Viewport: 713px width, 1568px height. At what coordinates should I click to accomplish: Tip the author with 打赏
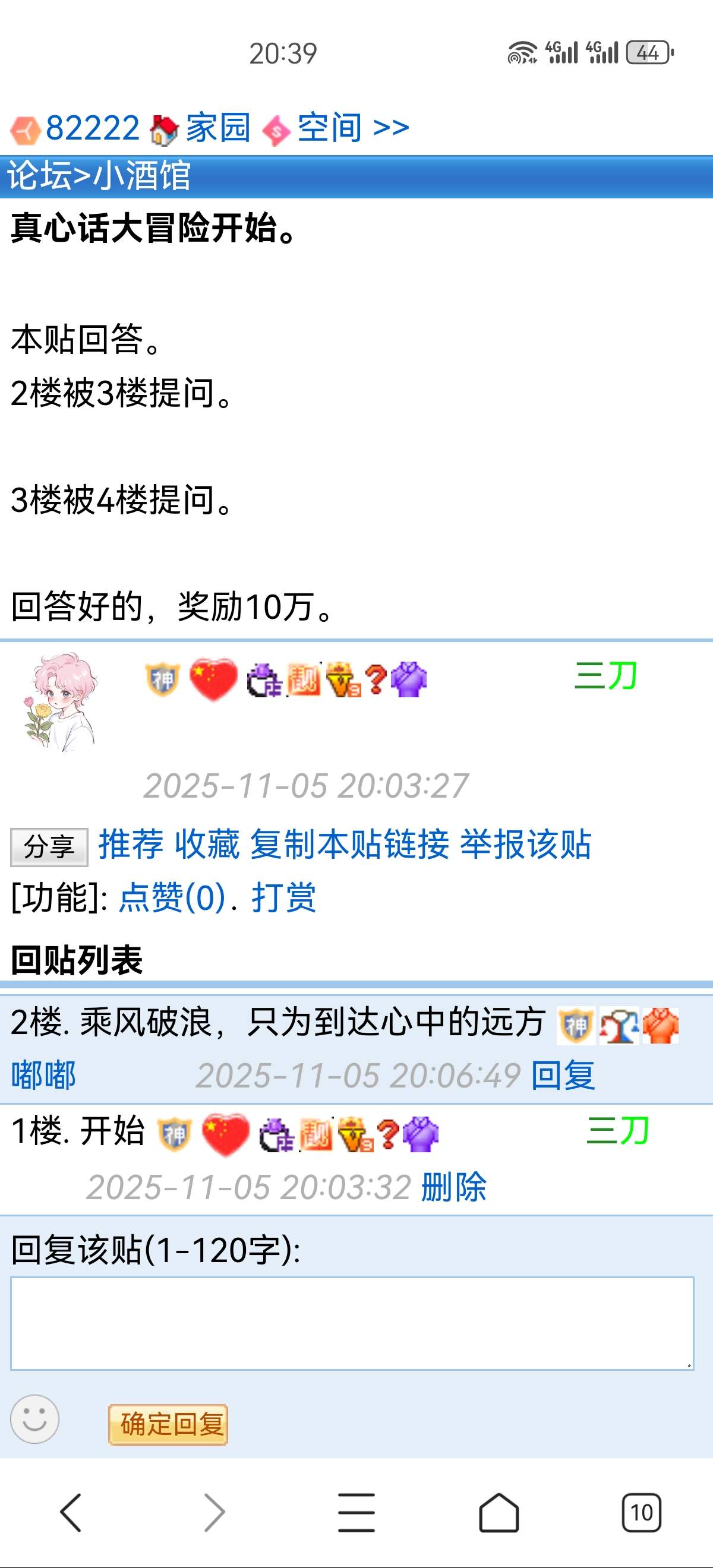click(x=284, y=898)
